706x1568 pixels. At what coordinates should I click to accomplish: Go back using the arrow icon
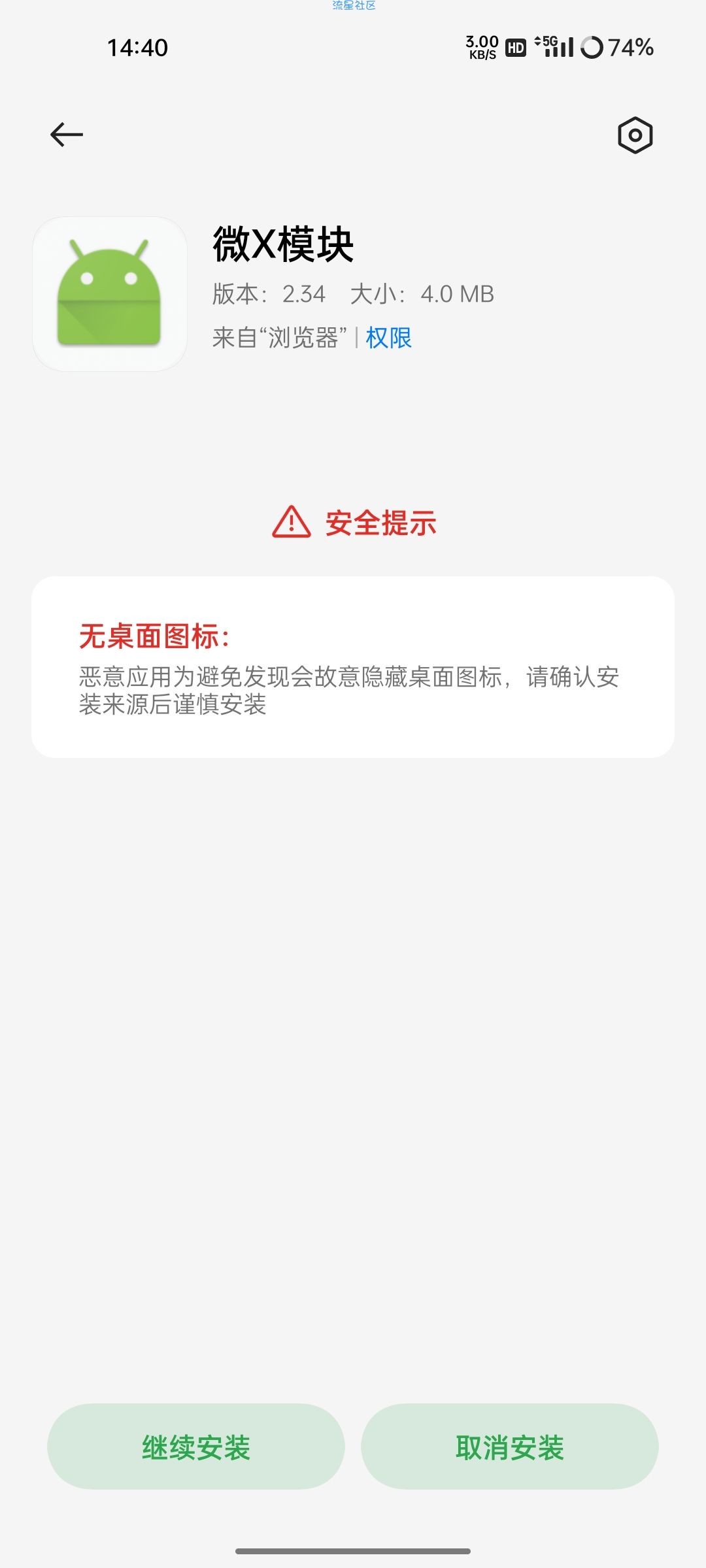(67, 135)
